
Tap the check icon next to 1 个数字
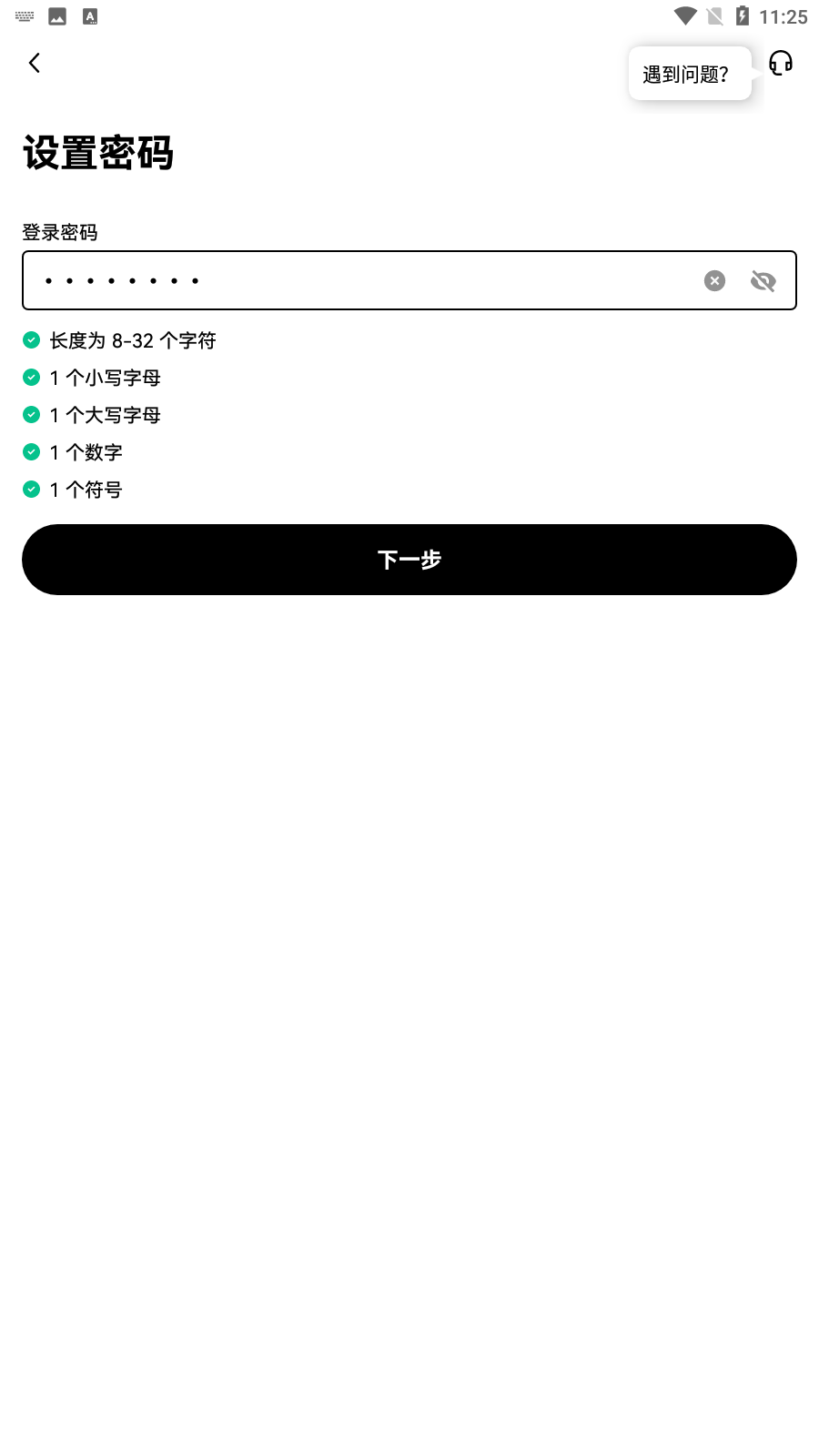tap(31, 451)
